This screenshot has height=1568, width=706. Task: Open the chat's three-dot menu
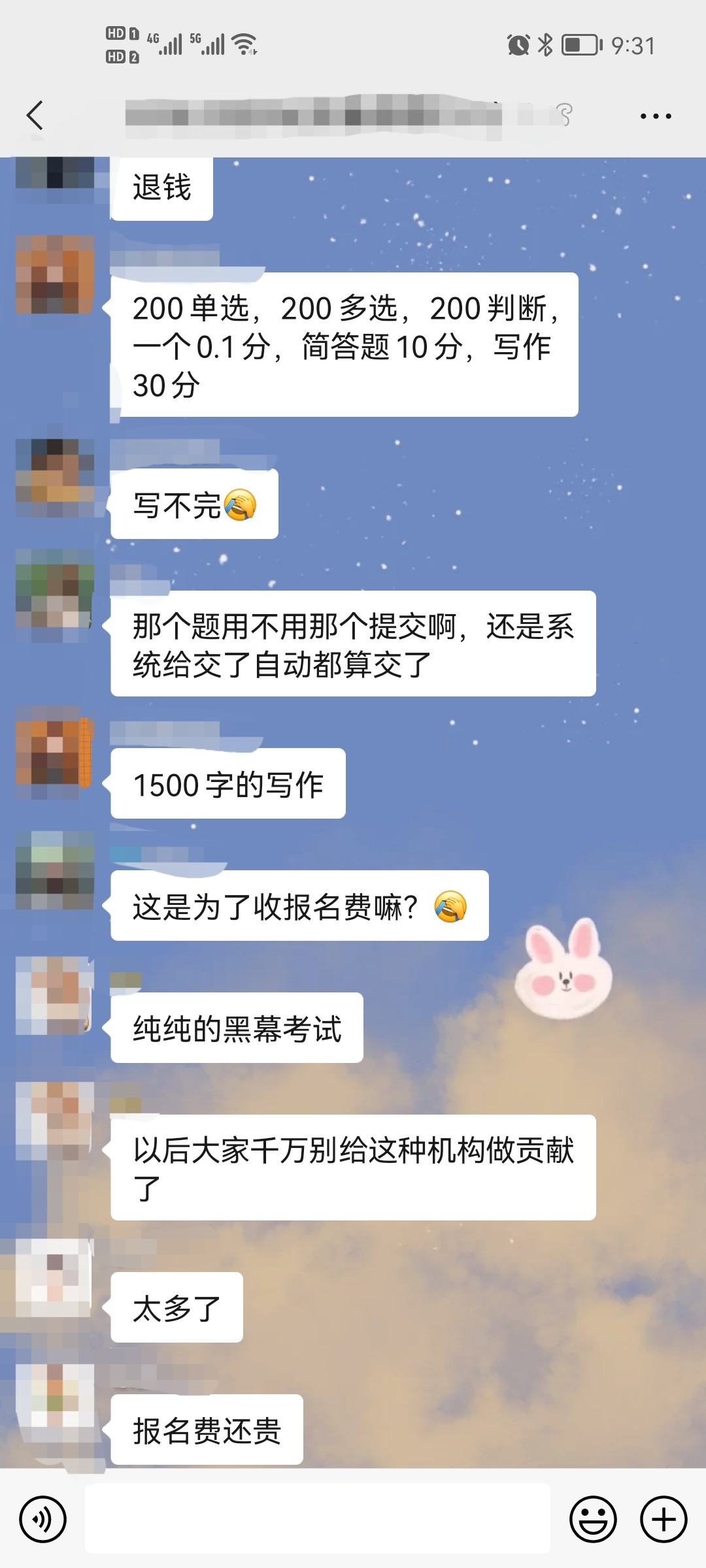(x=655, y=116)
